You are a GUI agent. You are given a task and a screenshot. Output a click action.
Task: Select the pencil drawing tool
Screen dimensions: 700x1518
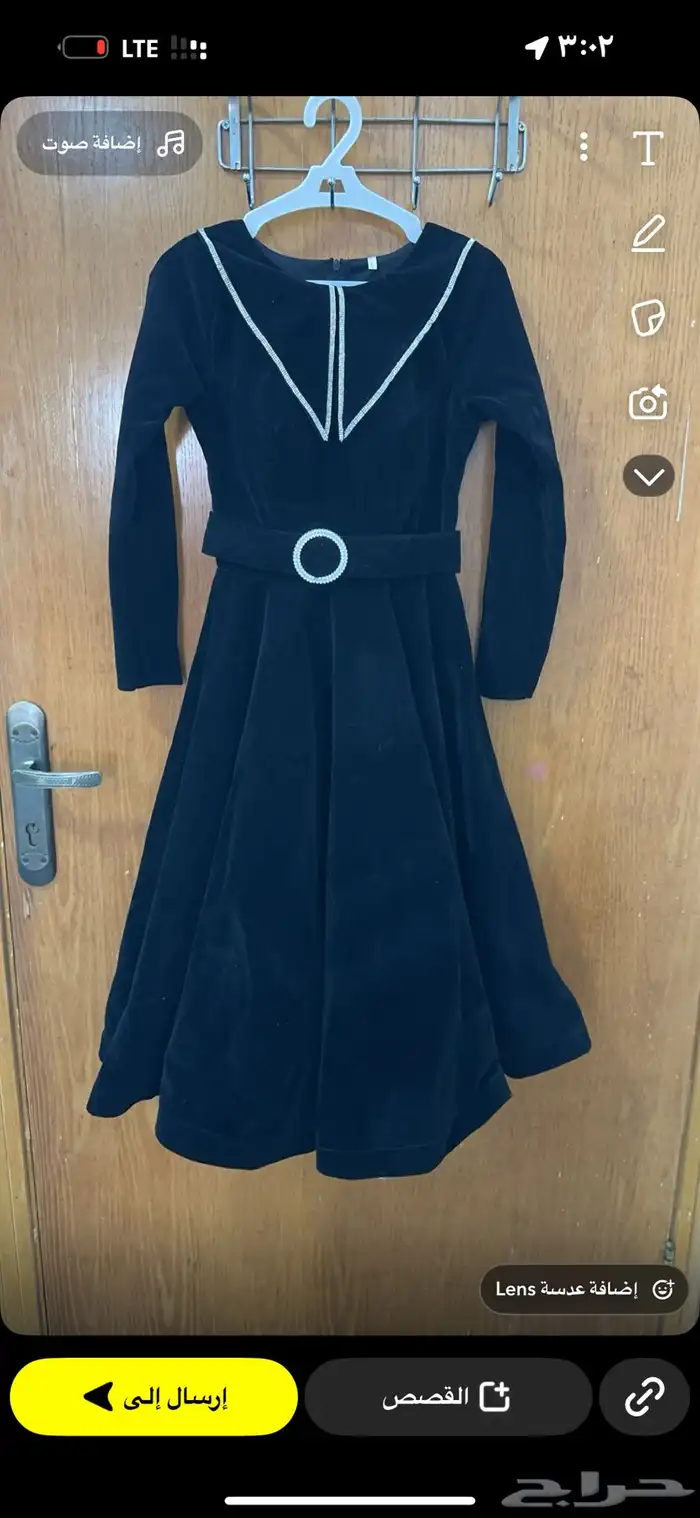tap(648, 234)
